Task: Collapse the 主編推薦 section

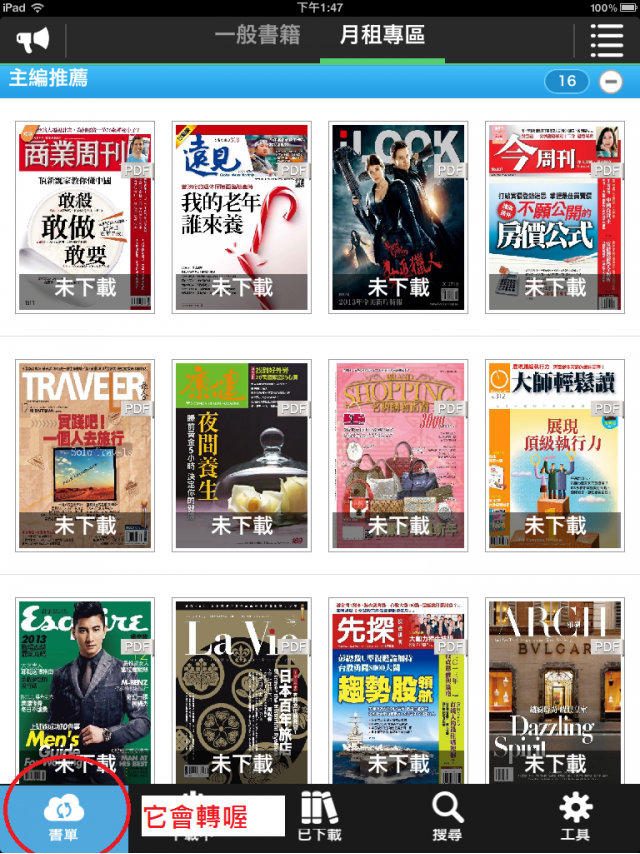Action: click(611, 82)
